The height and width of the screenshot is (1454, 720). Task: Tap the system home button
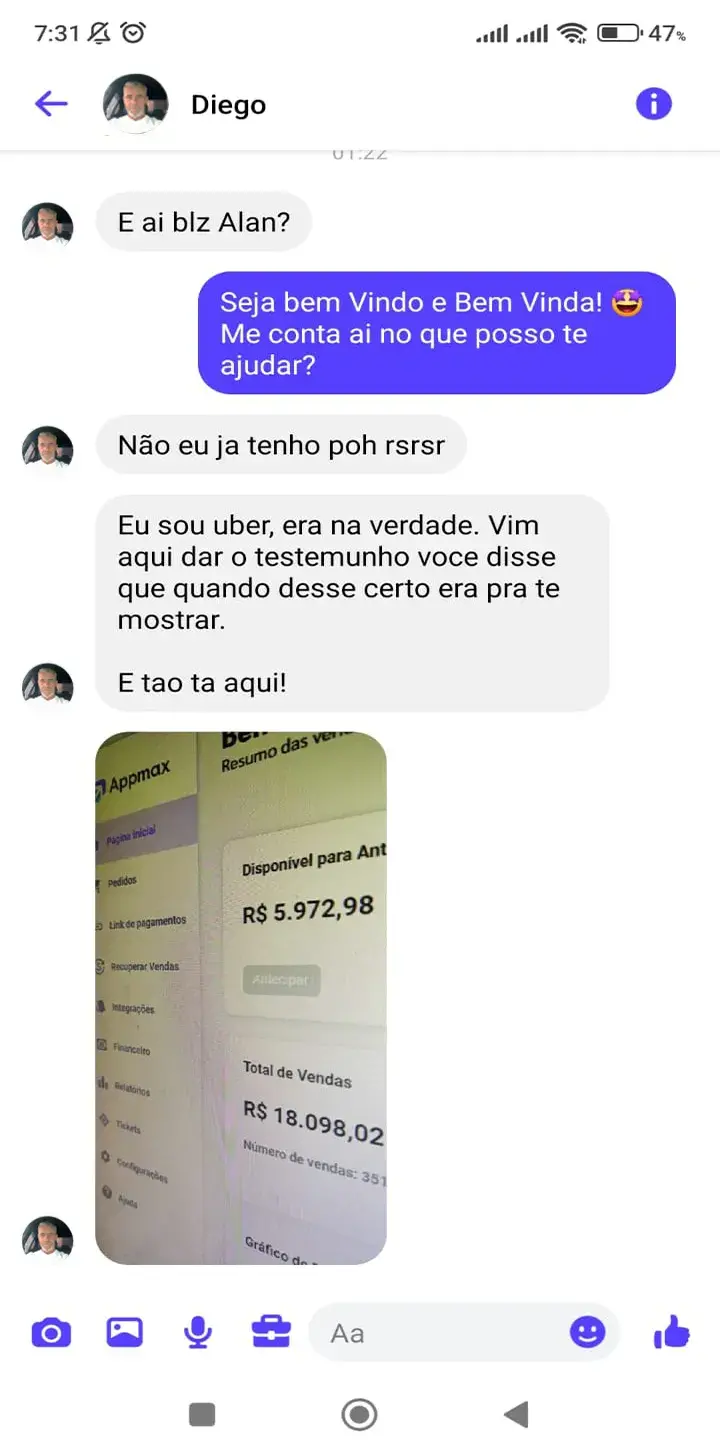359,1414
